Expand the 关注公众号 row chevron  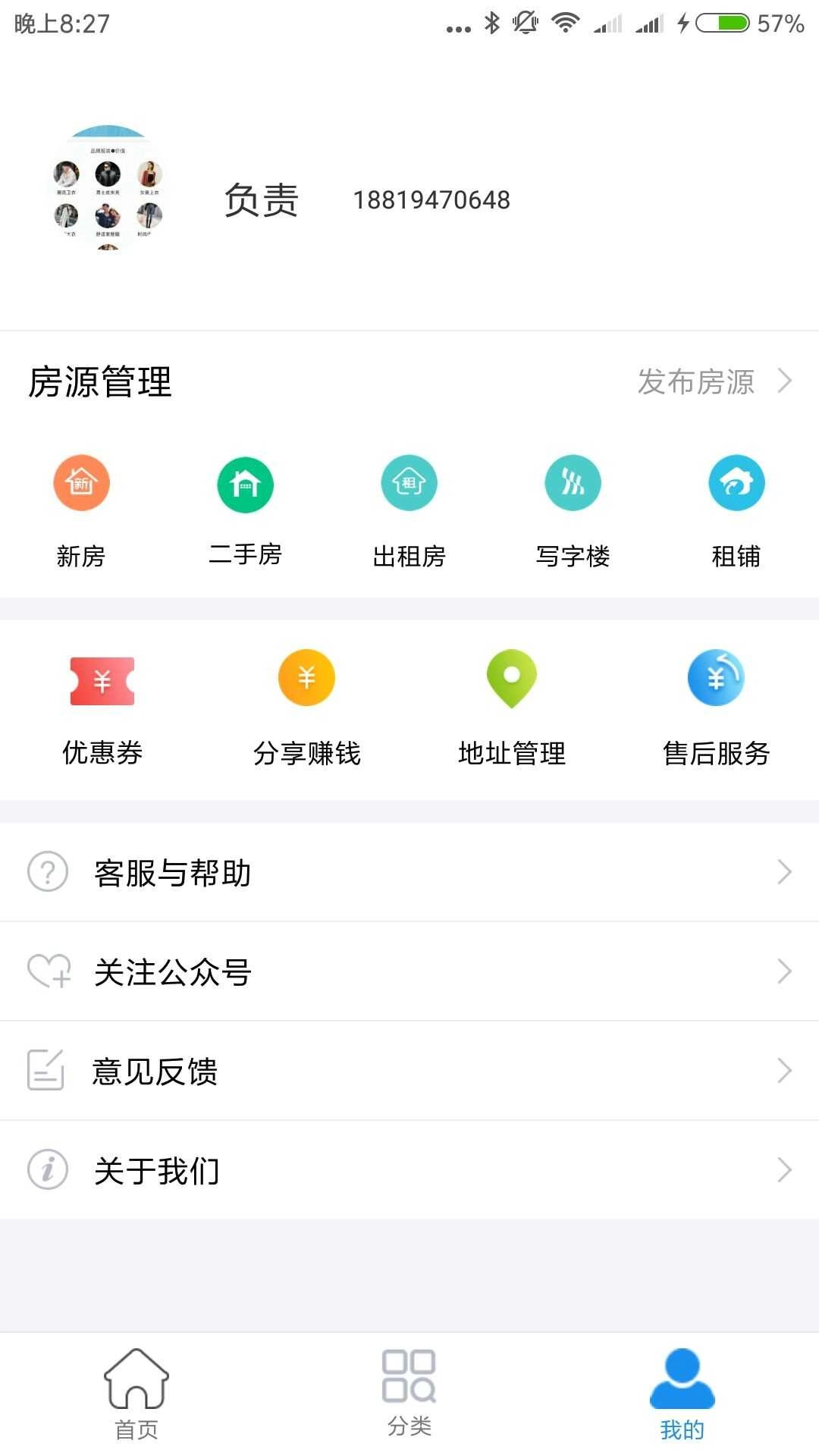pyautogui.click(x=785, y=971)
